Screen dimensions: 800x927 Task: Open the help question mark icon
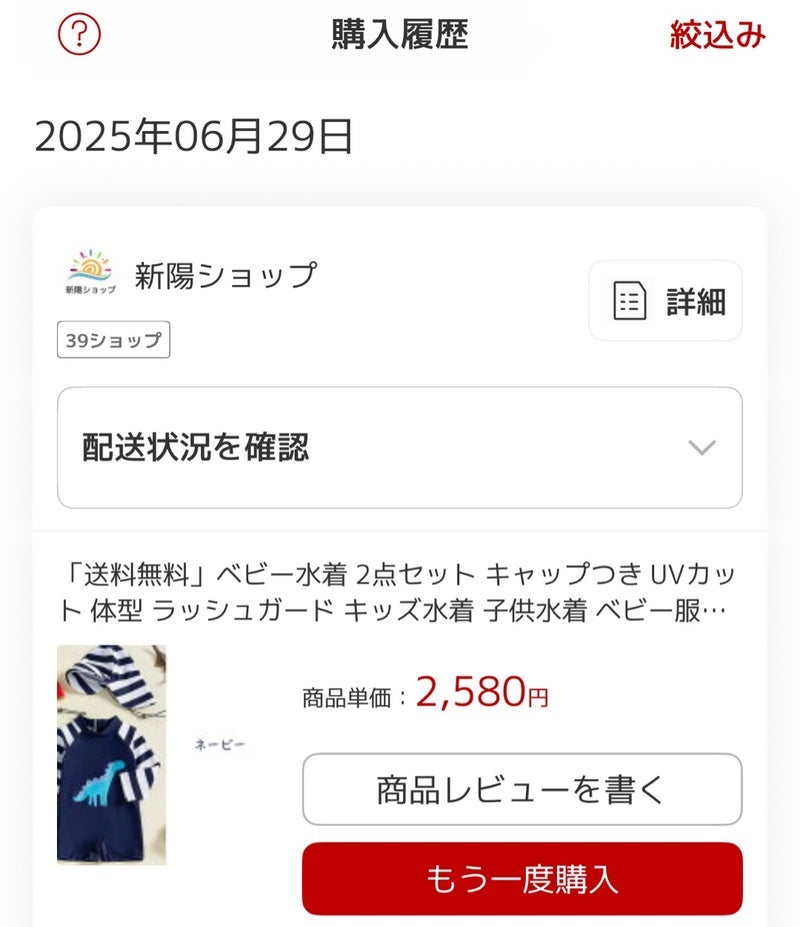coord(79,35)
